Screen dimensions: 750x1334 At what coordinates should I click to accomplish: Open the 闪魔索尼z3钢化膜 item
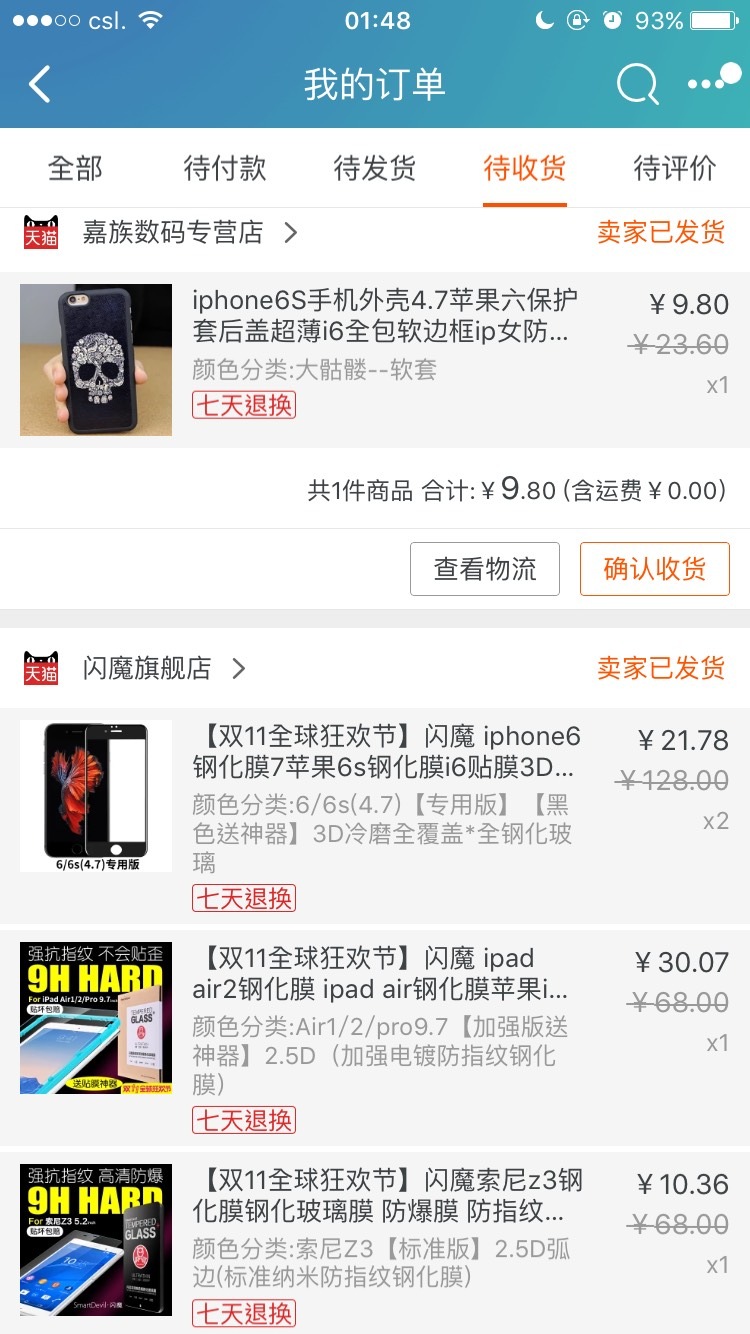coord(375,1243)
